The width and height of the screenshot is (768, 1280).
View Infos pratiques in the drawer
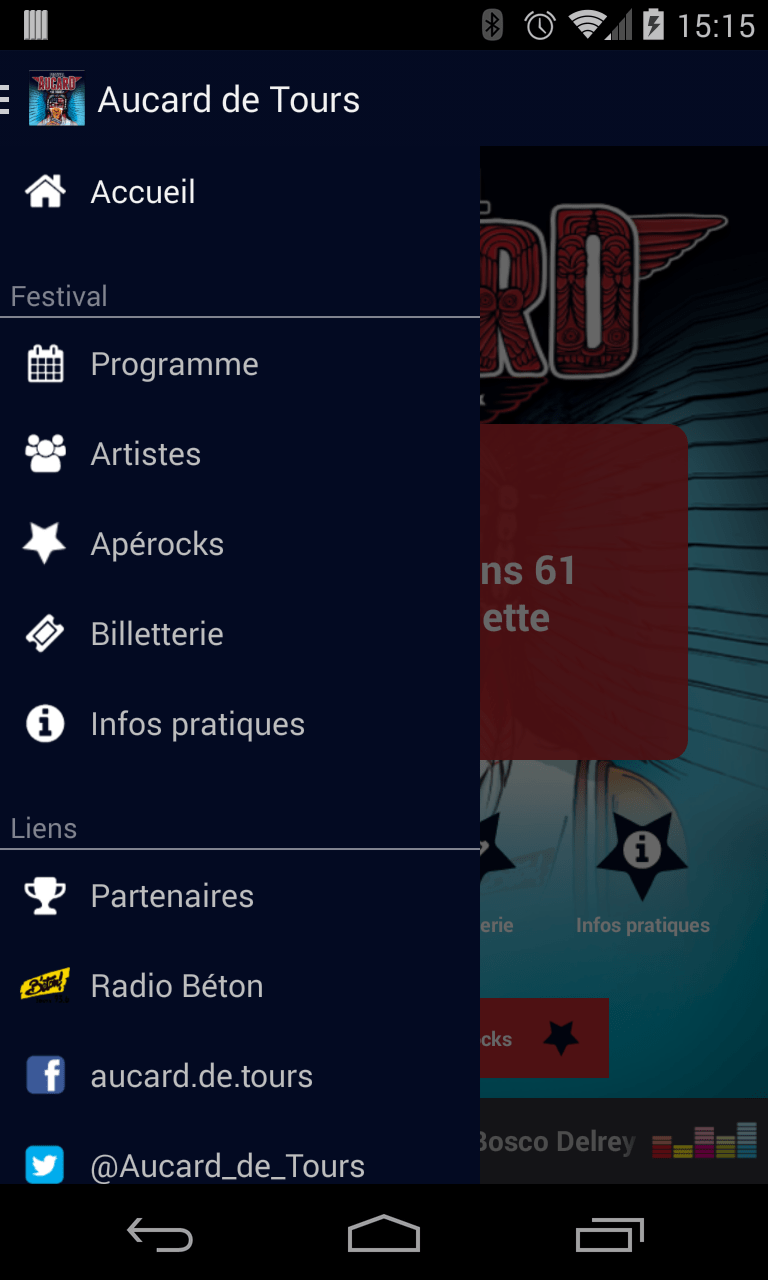point(197,724)
